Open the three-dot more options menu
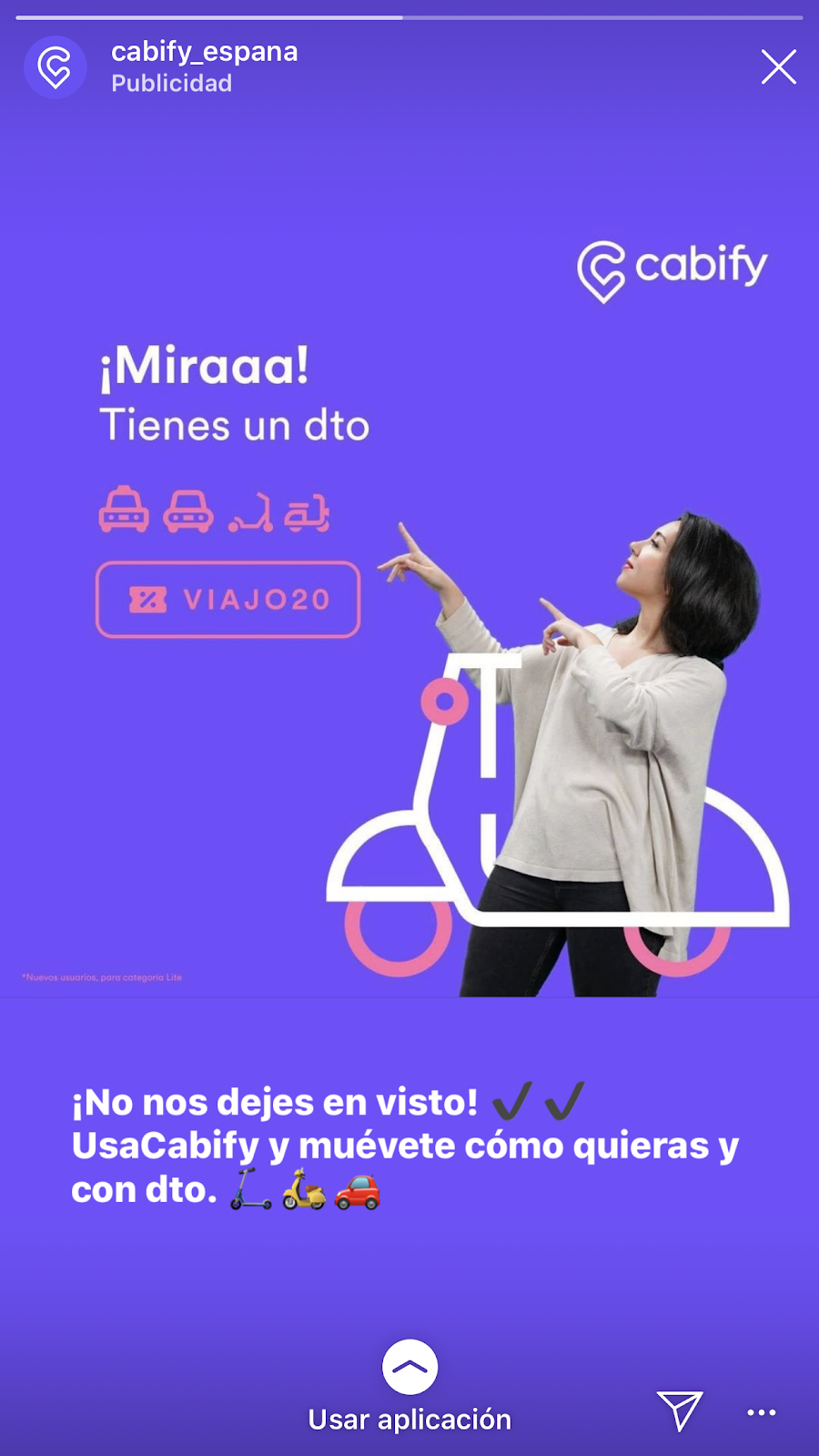The height and width of the screenshot is (1456, 819). pos(761,1412)
